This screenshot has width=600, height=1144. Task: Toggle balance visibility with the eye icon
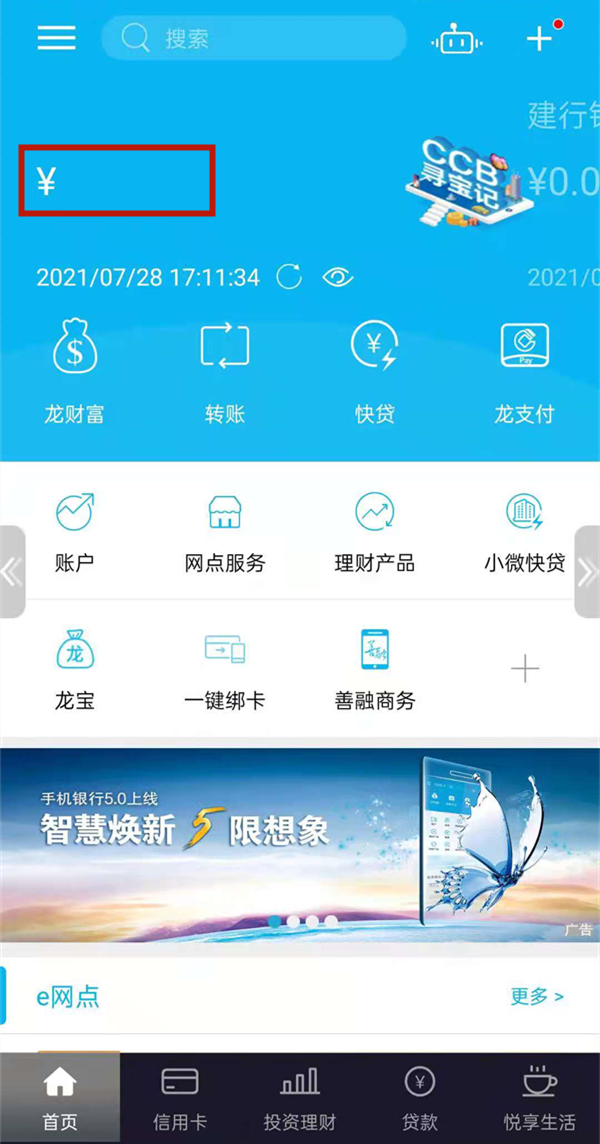click(338, 277)
